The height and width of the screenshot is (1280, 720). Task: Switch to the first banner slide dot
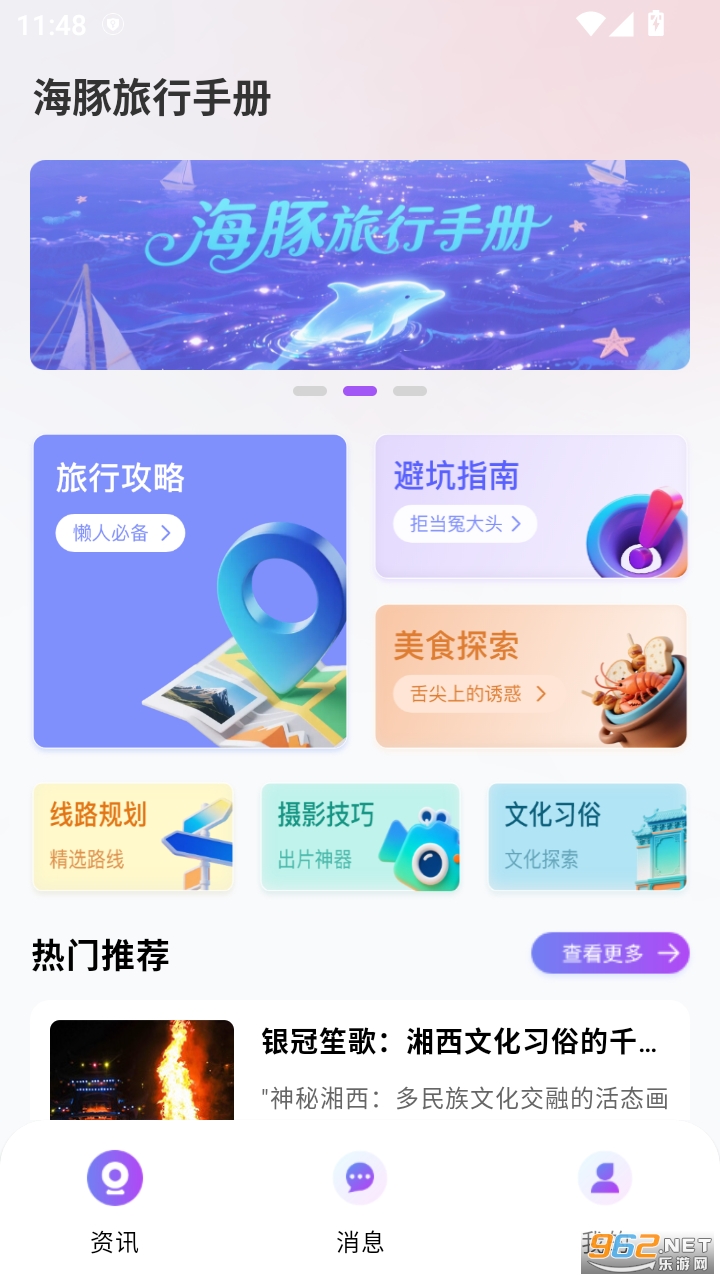point(309,390)
